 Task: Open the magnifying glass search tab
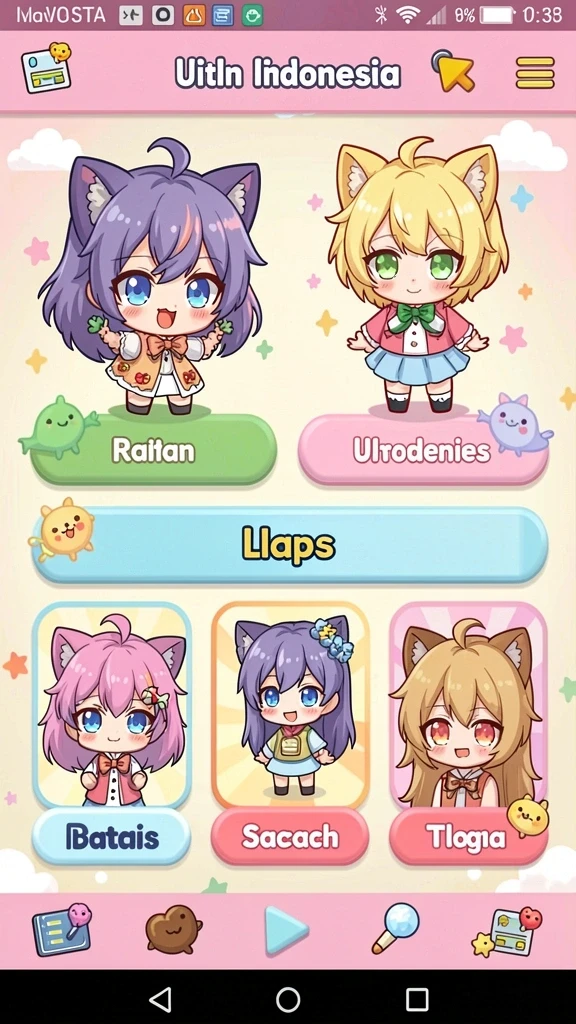(x=396, y=927)
